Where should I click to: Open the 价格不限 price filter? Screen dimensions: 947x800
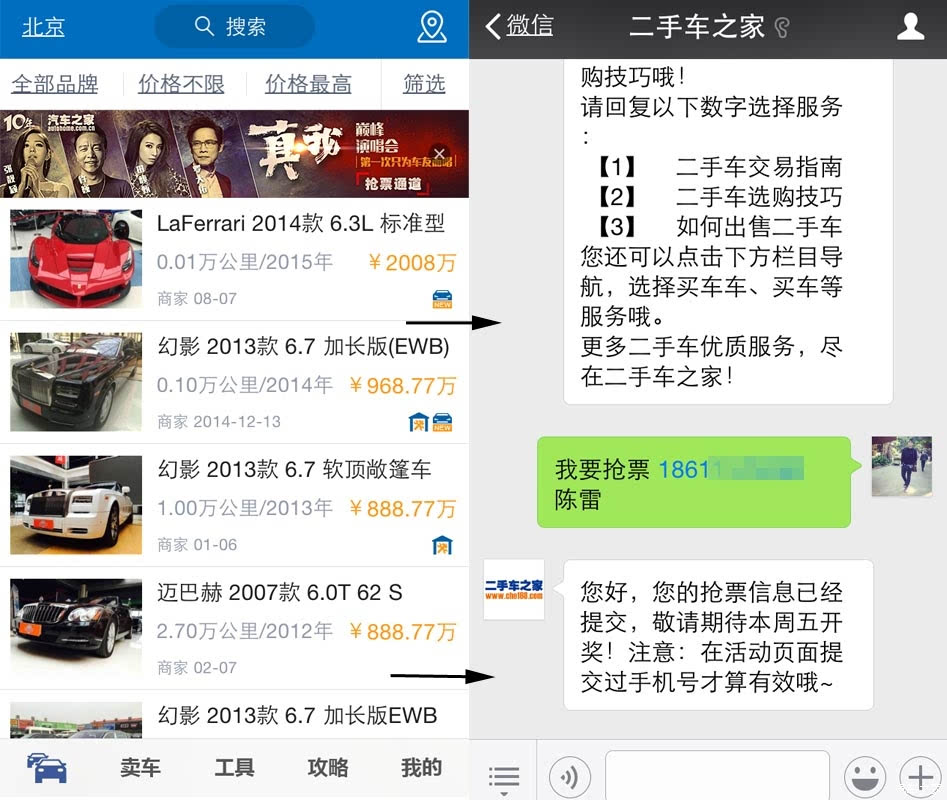pyautogui.click(x=181, y=84)
